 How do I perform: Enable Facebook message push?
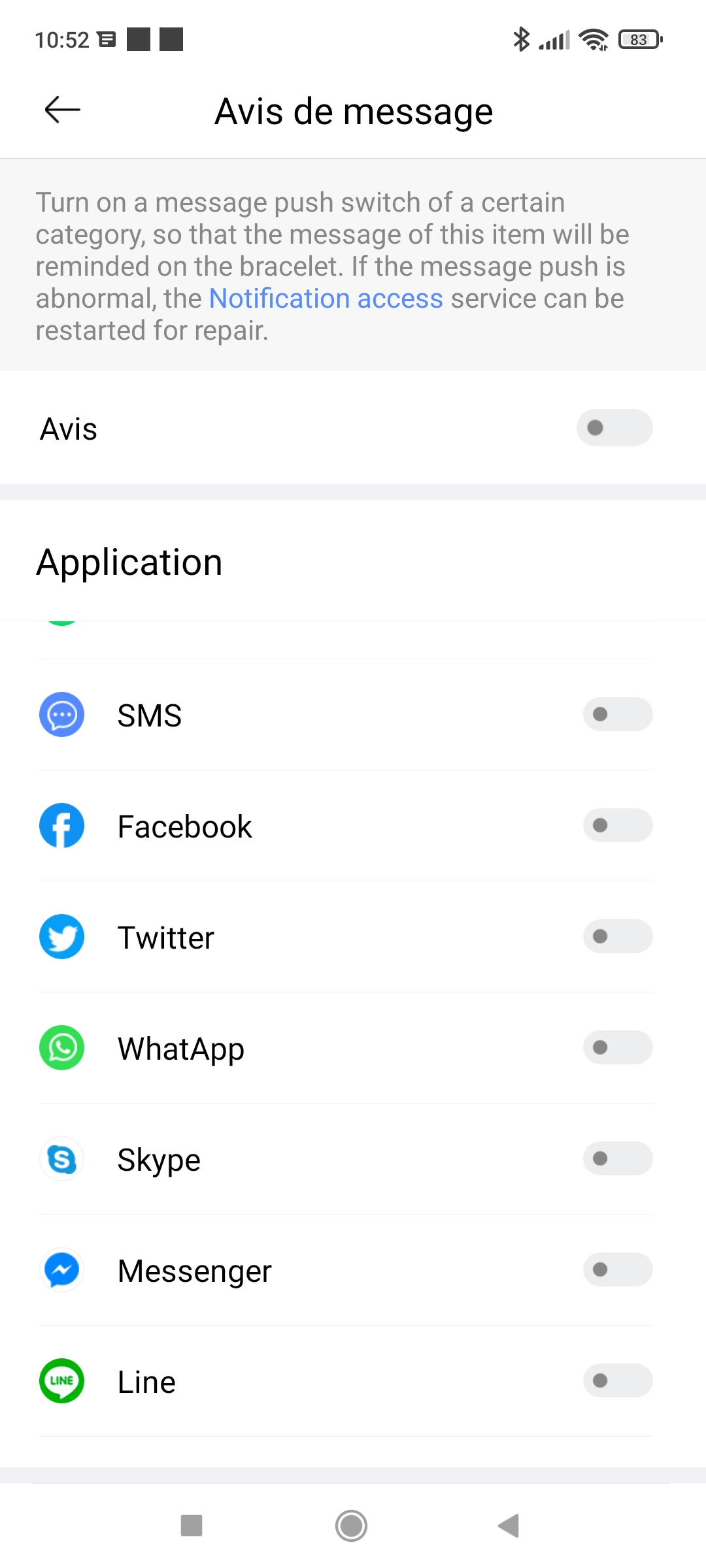pos(617,825)
